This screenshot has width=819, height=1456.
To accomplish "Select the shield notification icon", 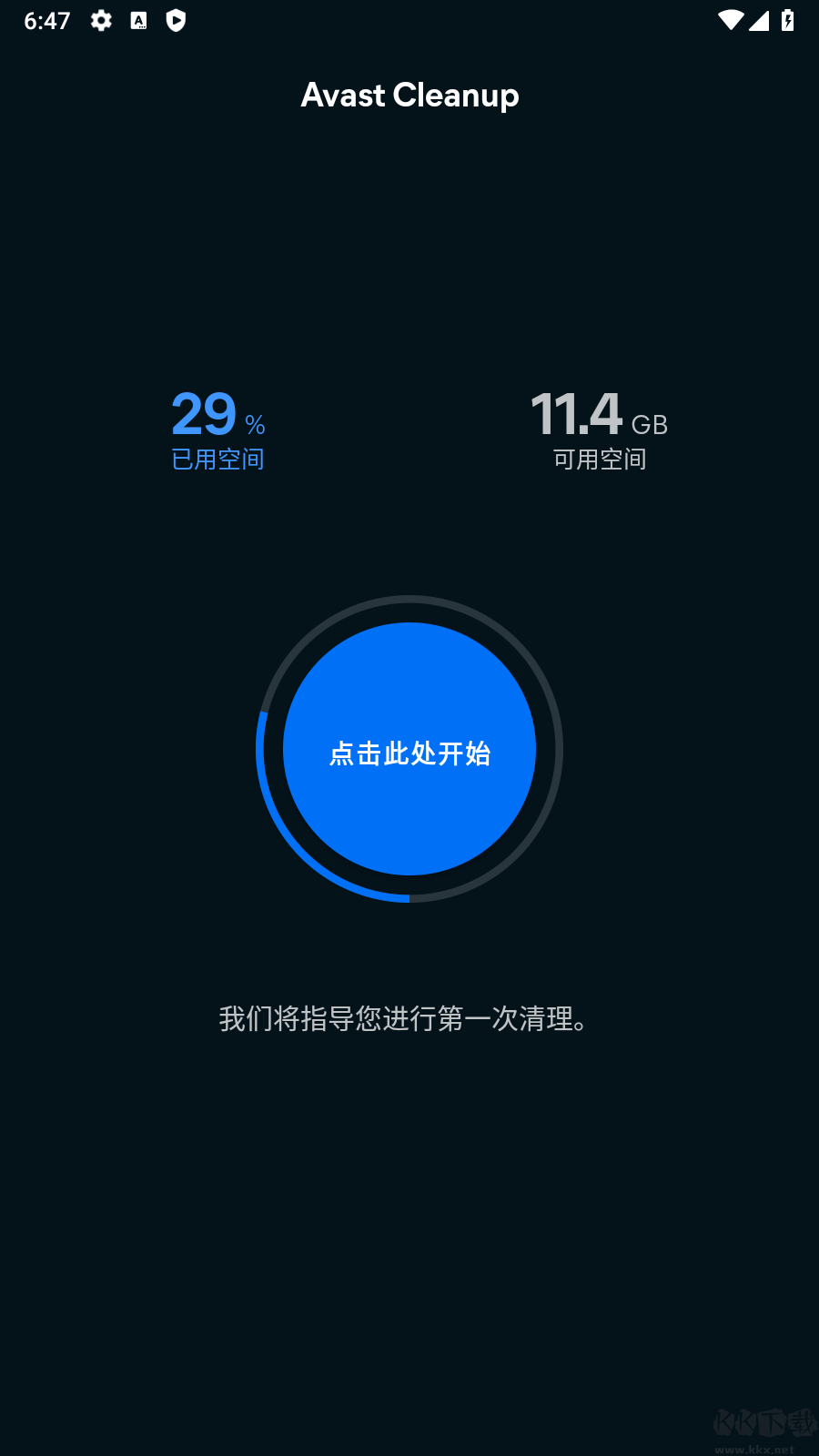I will 176,20.
